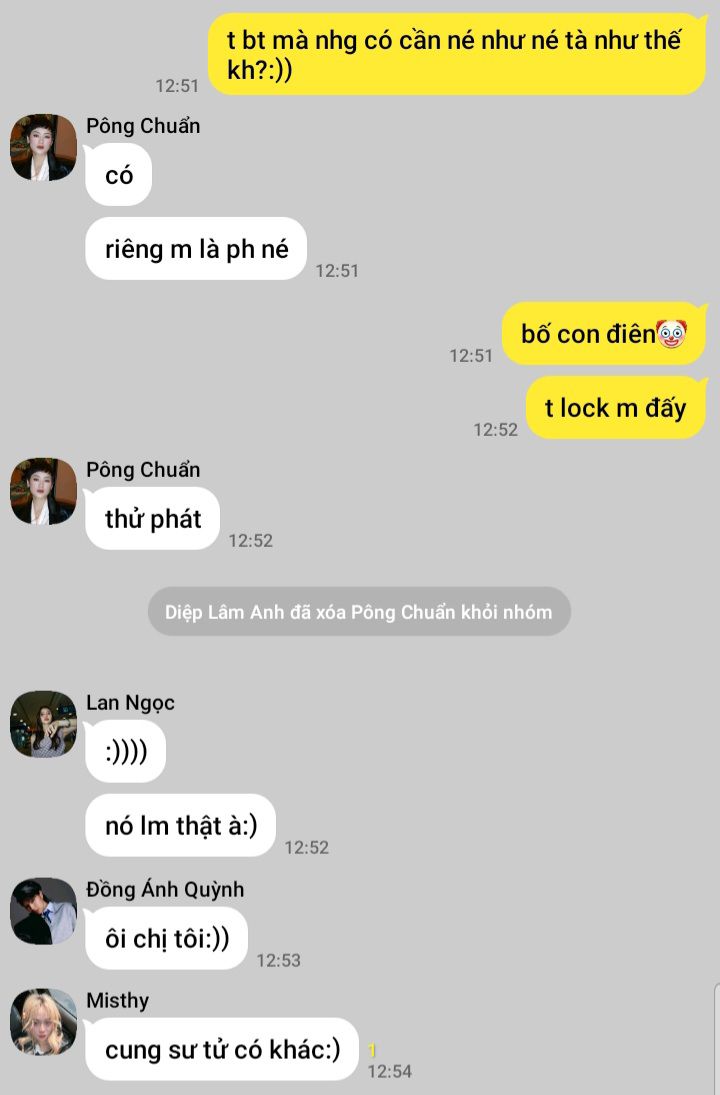This screenshot has width=720, height=1095.
Task: Tap Pông Chuẩn's avatar beside "thử phát"
Action: pos(43,492)
